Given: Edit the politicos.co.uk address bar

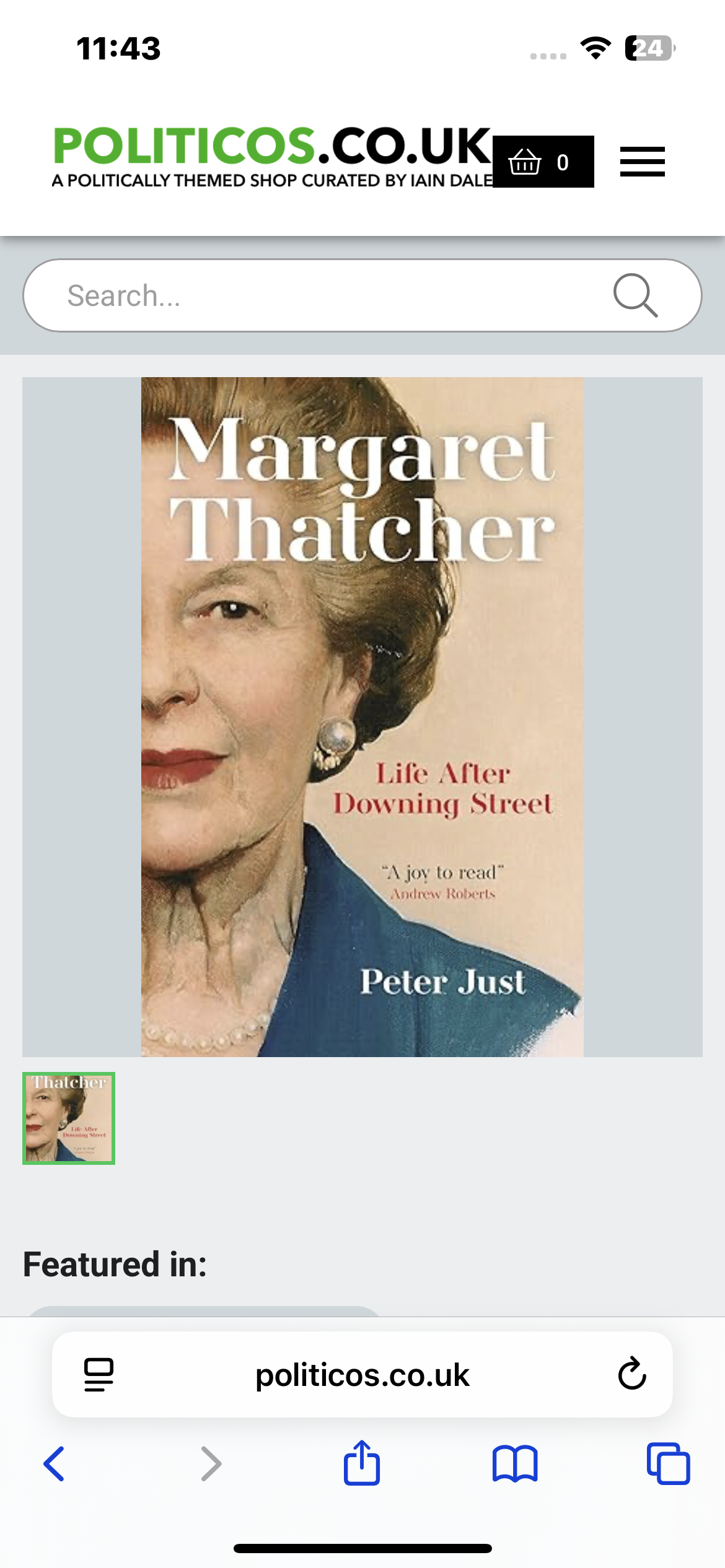Looking at the screenshot, I should tap(362, 1375).
